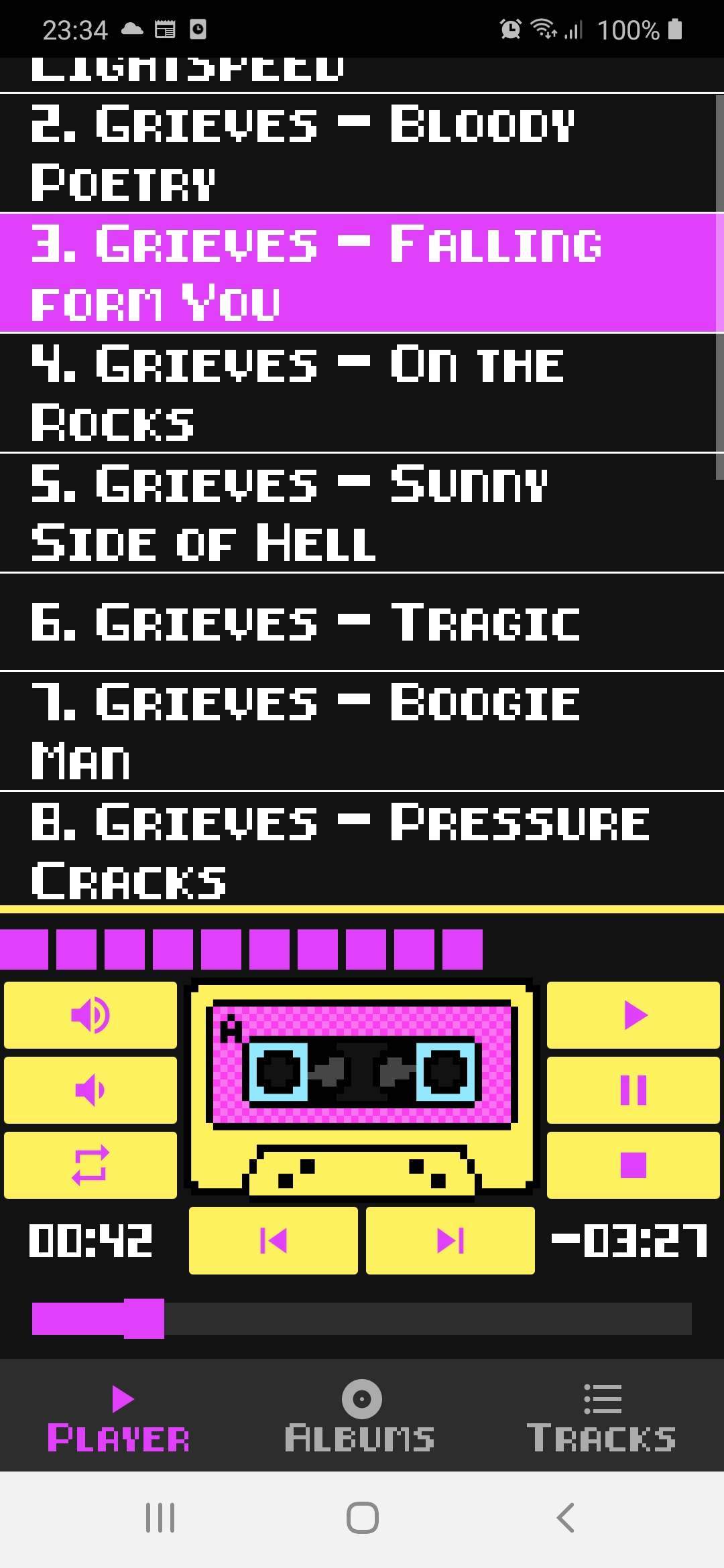Tap the play button
Image resolution: width=724 pixels, height=1568 pixels.
point(633,1015)
